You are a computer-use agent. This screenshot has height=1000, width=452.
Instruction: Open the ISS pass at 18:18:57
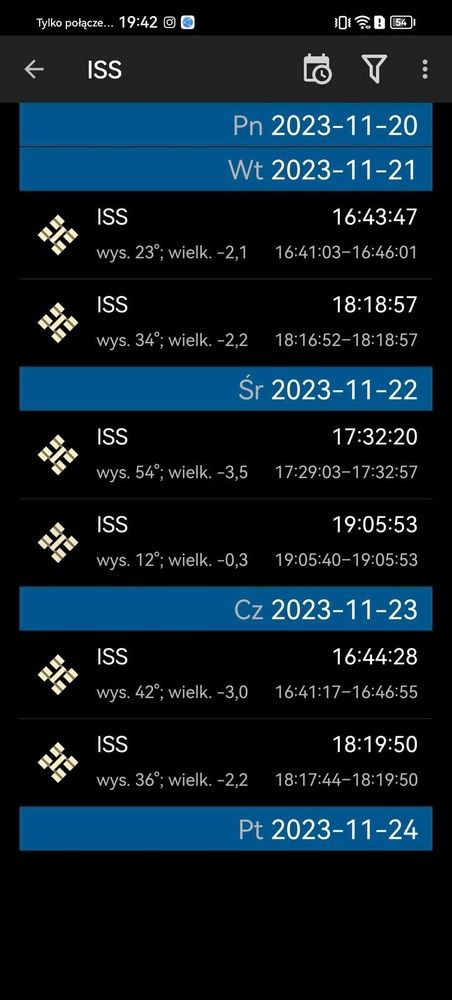[226, 323]
